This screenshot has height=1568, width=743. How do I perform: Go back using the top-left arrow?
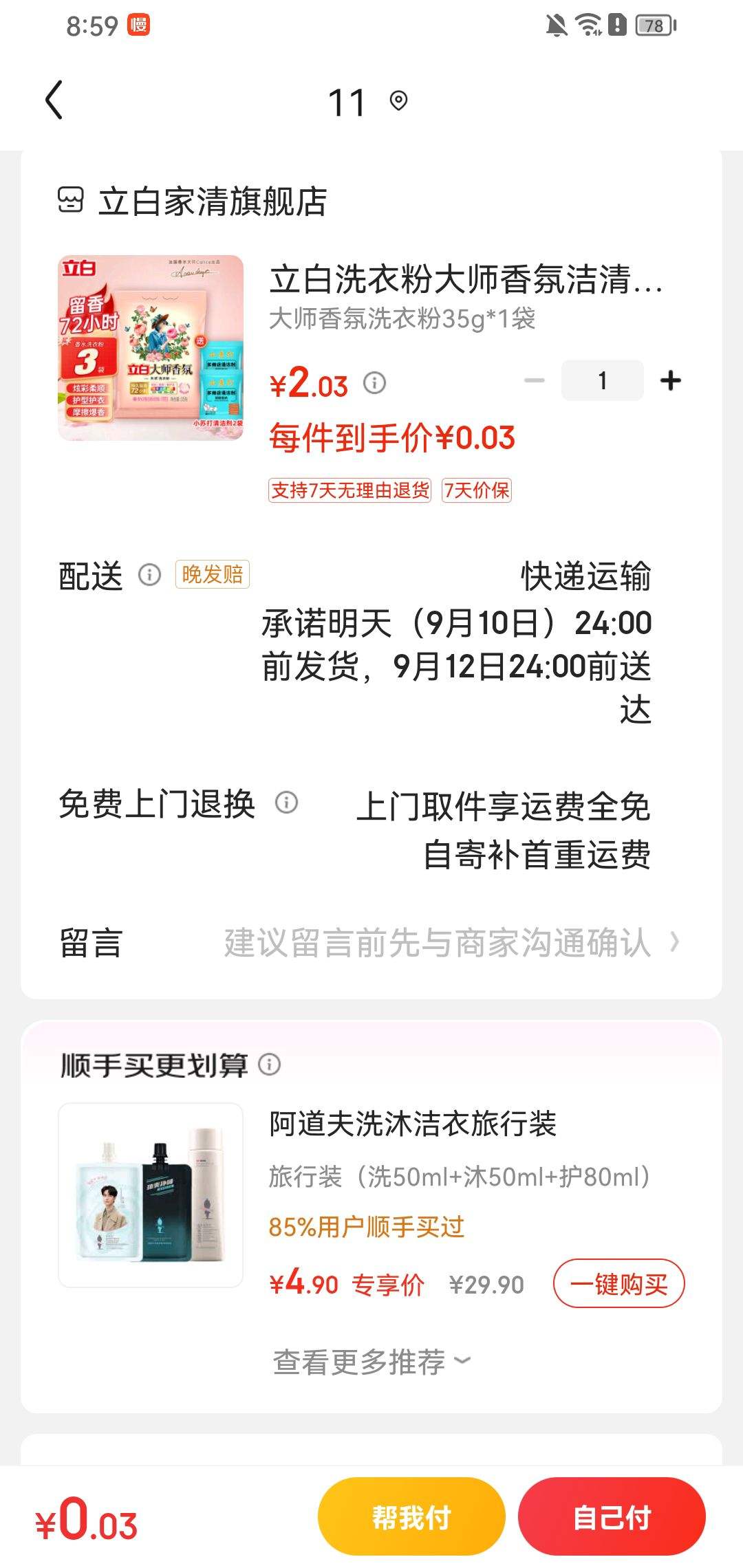tap(54, 100)
